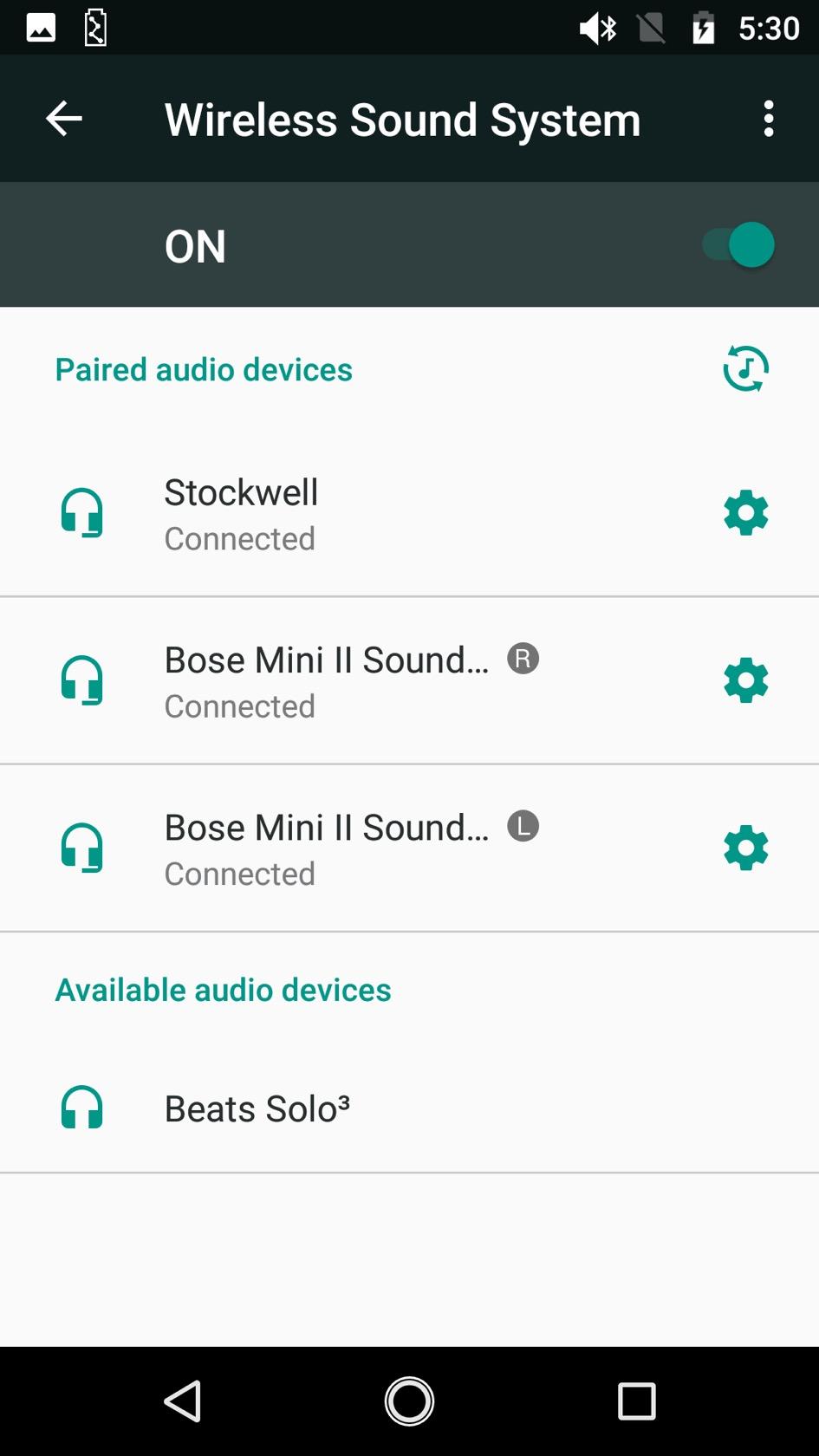Screen dimensions: 819x1456
Task: Show recent apps
Action: pyautogui.click(x=636, y=1401)
